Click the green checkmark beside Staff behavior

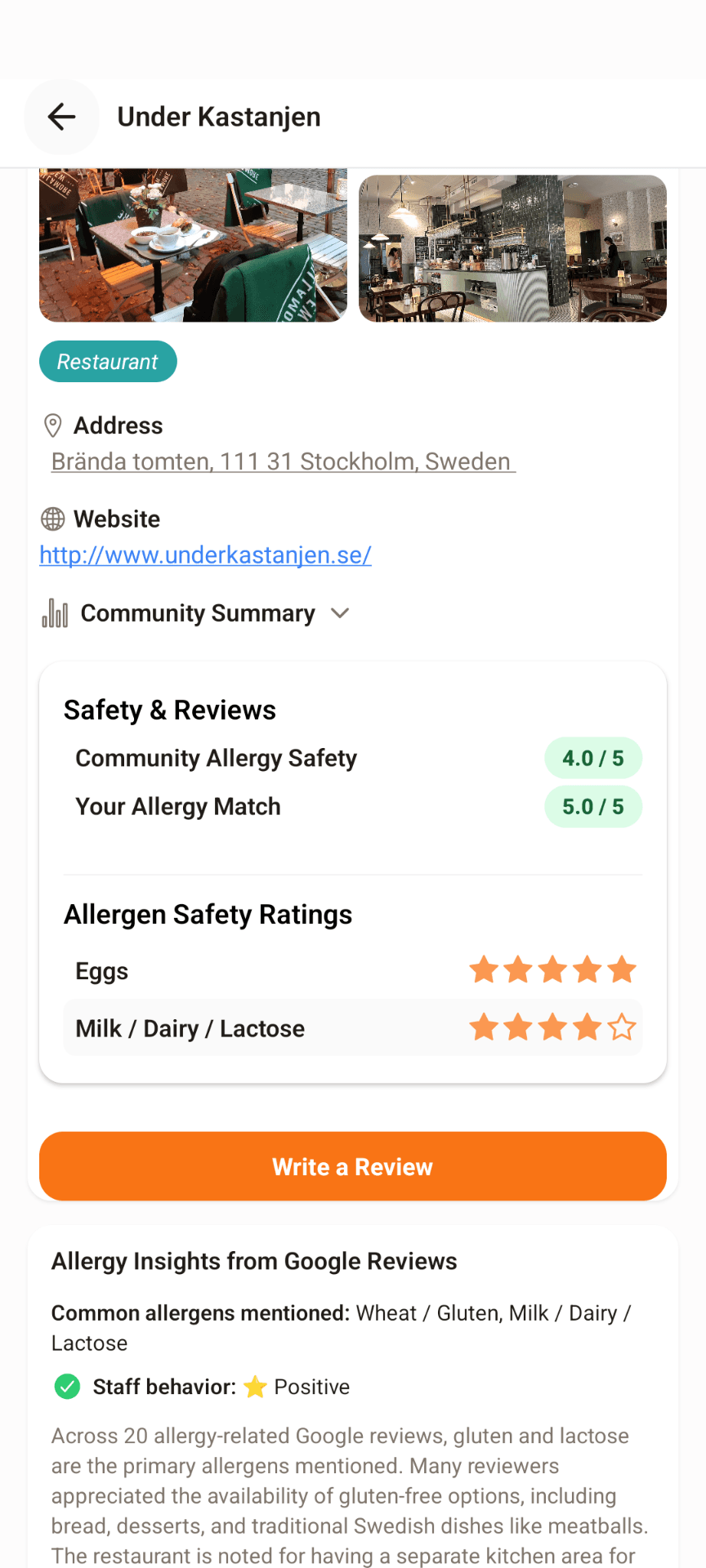click(x=67, y=1386)
